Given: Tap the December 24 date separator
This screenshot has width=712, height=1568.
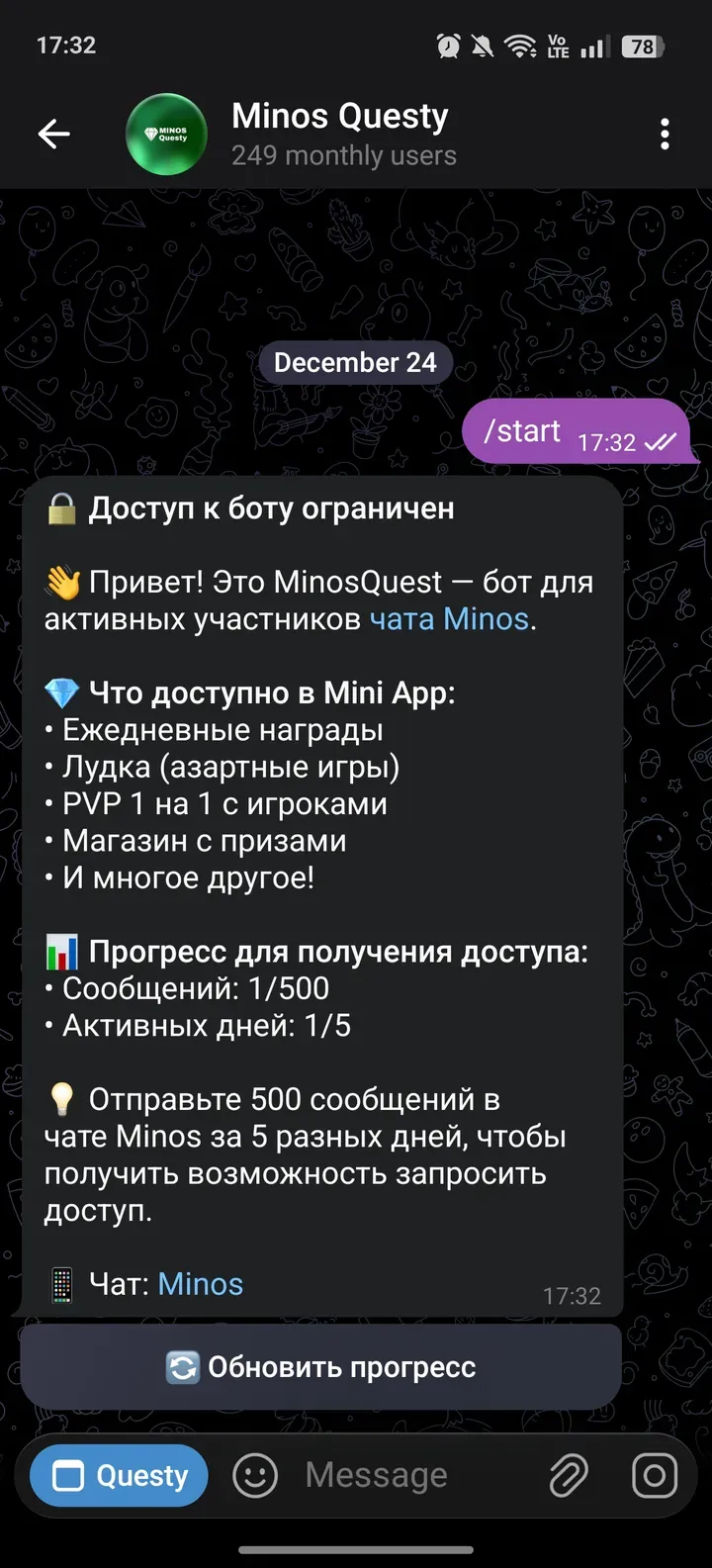Looking at the screenshot, I should pos(355,362).
